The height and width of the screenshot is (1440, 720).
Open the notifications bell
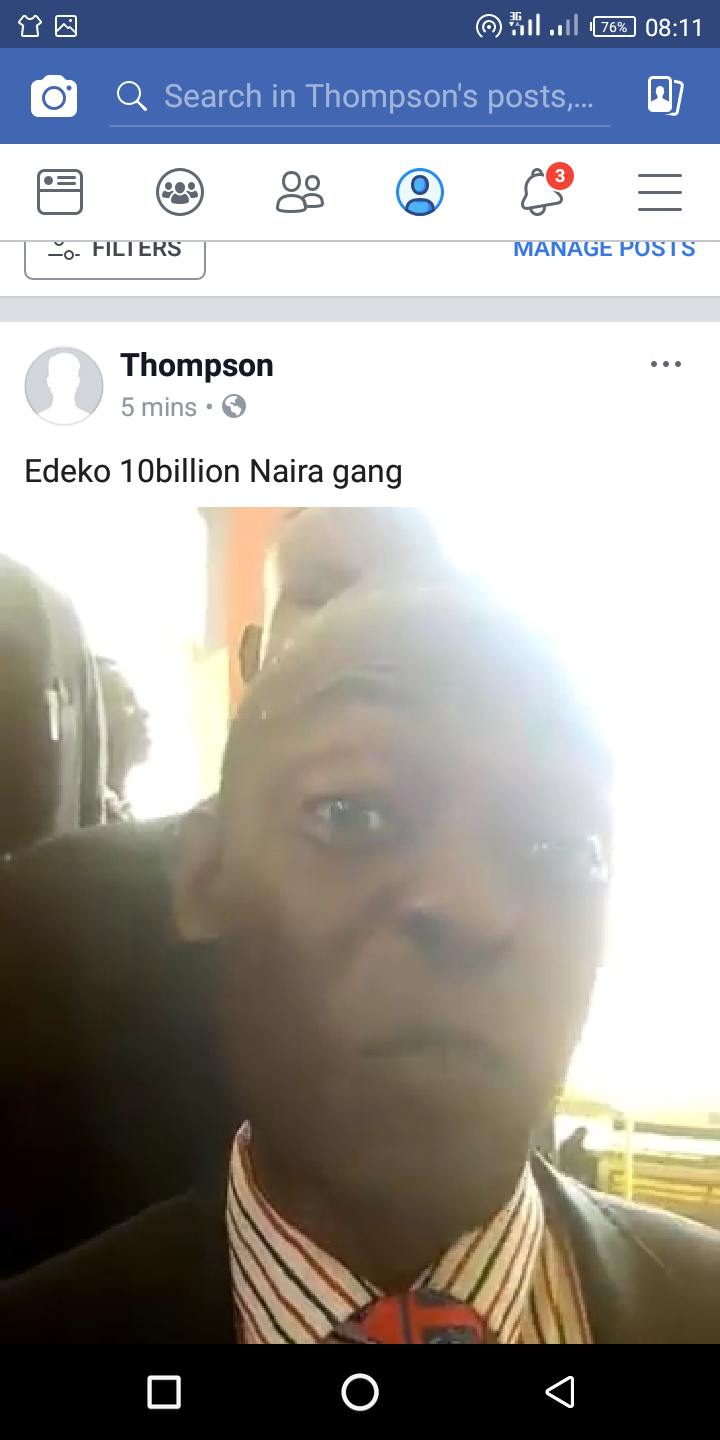542,192
